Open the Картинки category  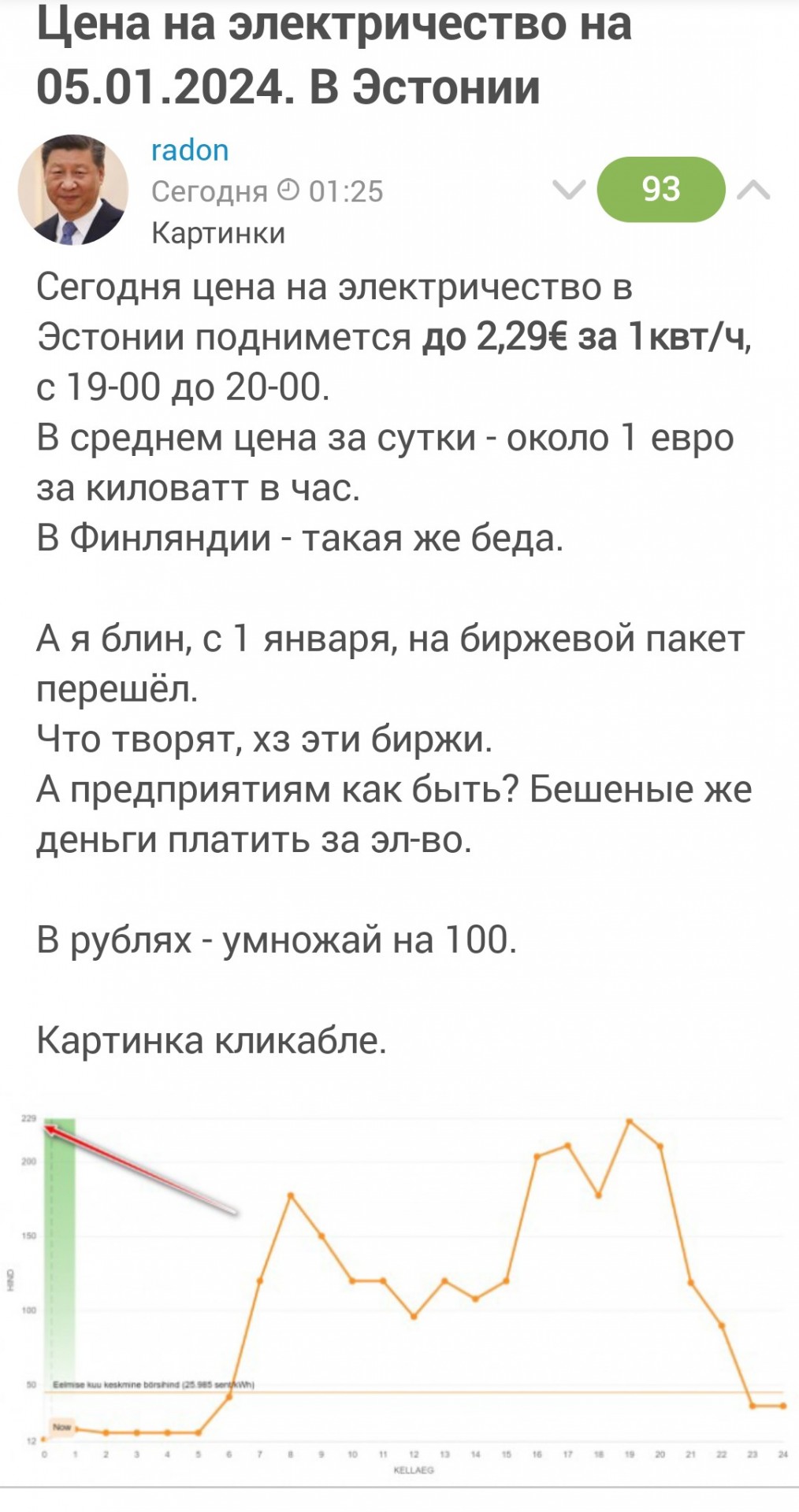tap(218, 233)
